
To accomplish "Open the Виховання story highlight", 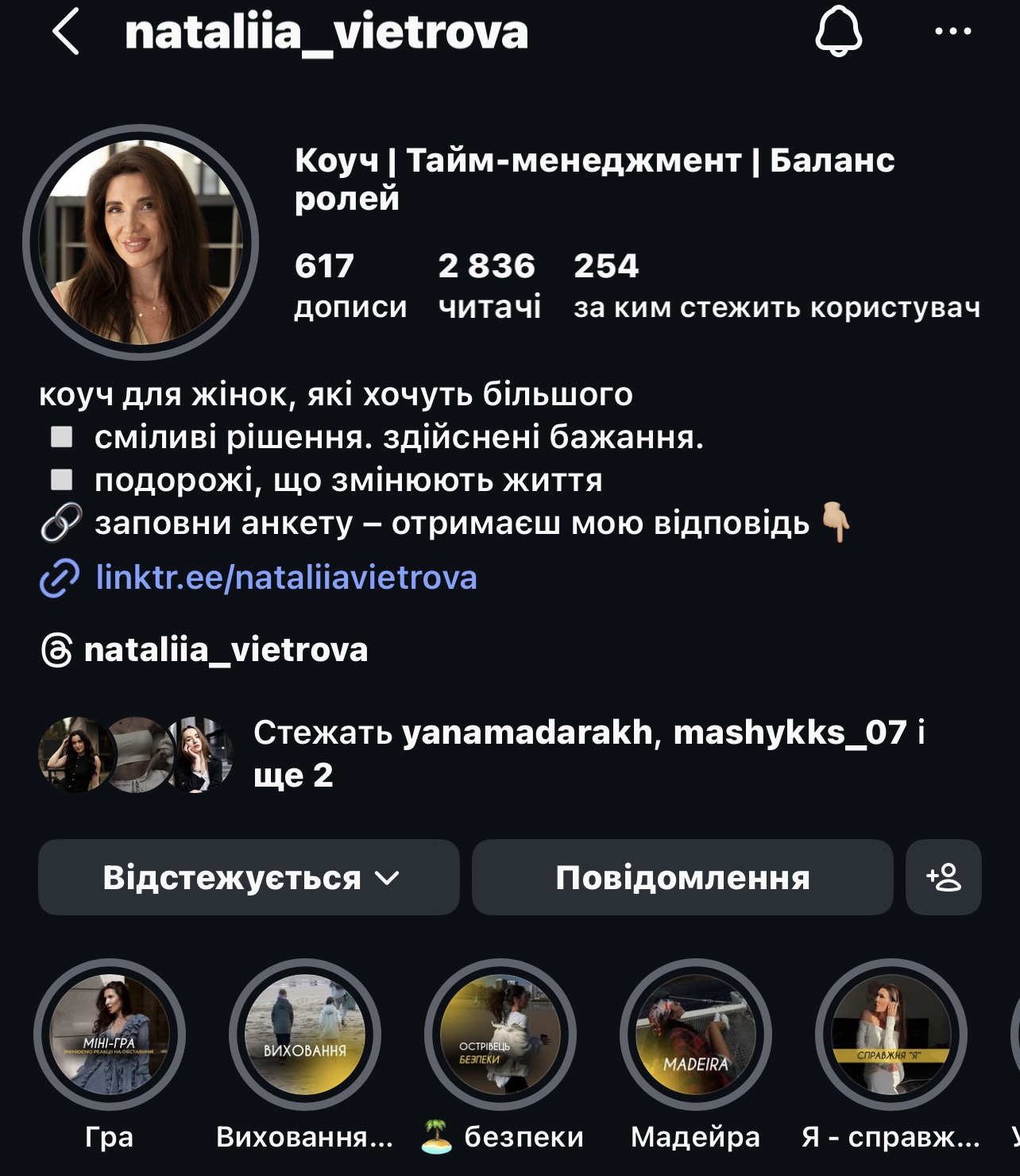I will tap(305, 1035).
